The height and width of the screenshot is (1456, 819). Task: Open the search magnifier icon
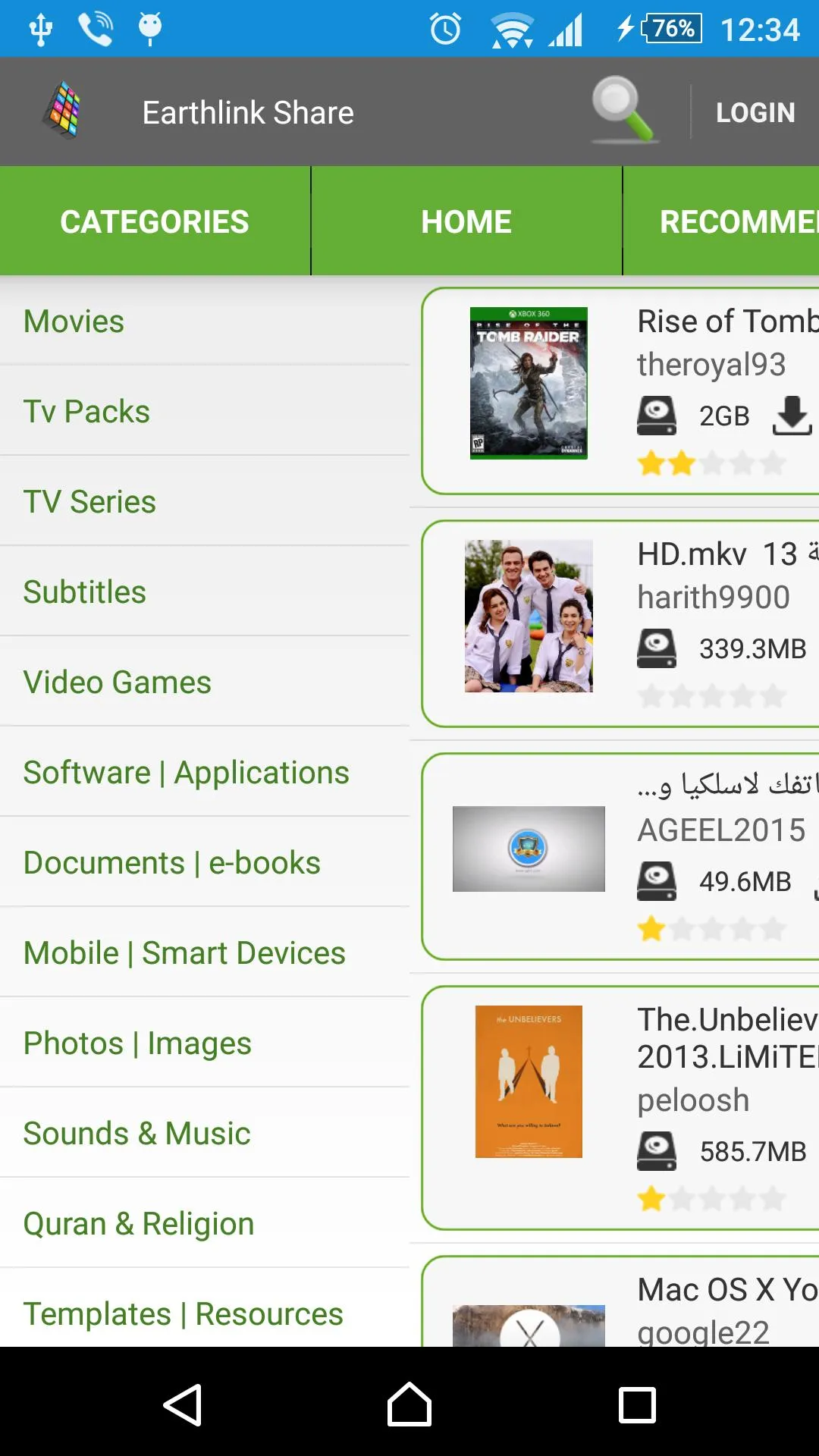click(x=623, y=111)
